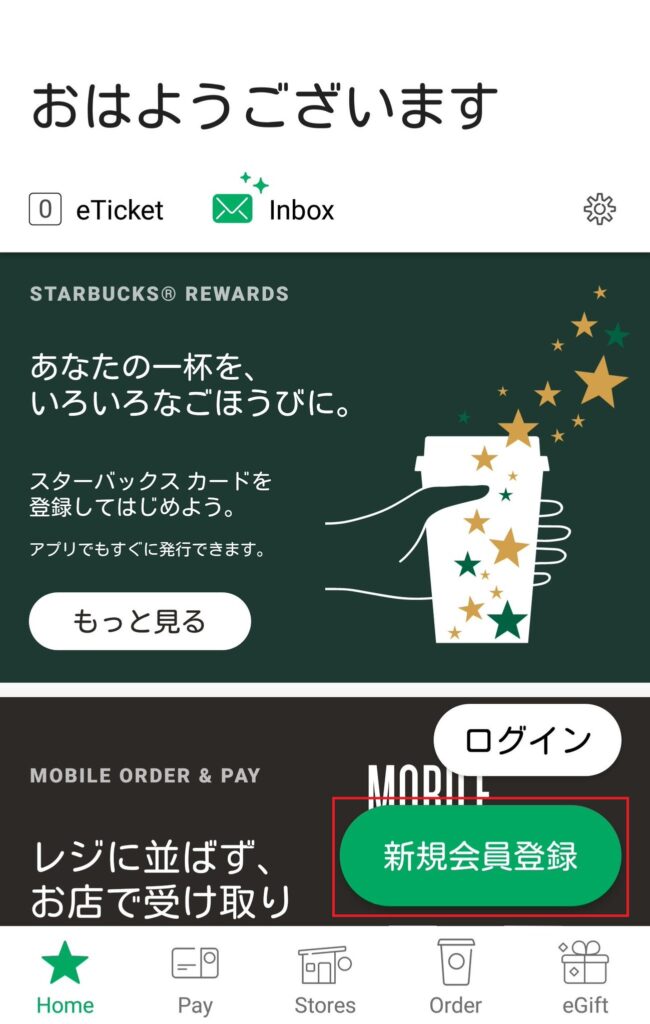Switch to the Stores tab
This screenshot has width=650, height=1024.
[x=324, y=978]
